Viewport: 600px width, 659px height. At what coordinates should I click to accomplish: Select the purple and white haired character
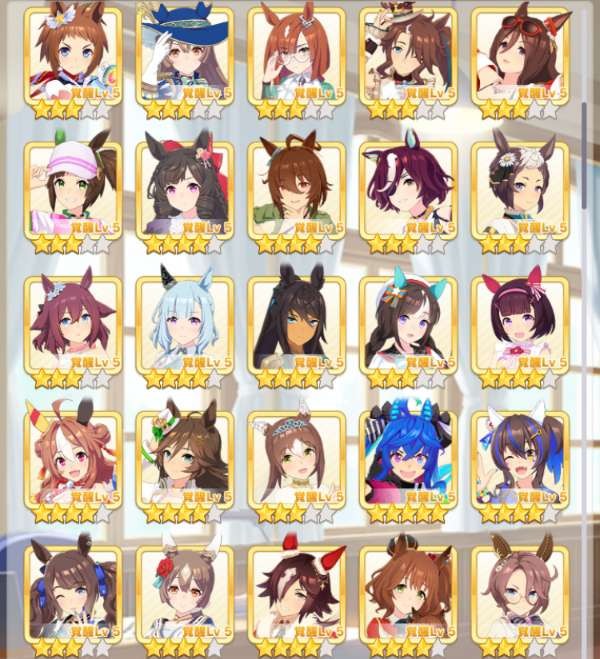tap(408, 190)
